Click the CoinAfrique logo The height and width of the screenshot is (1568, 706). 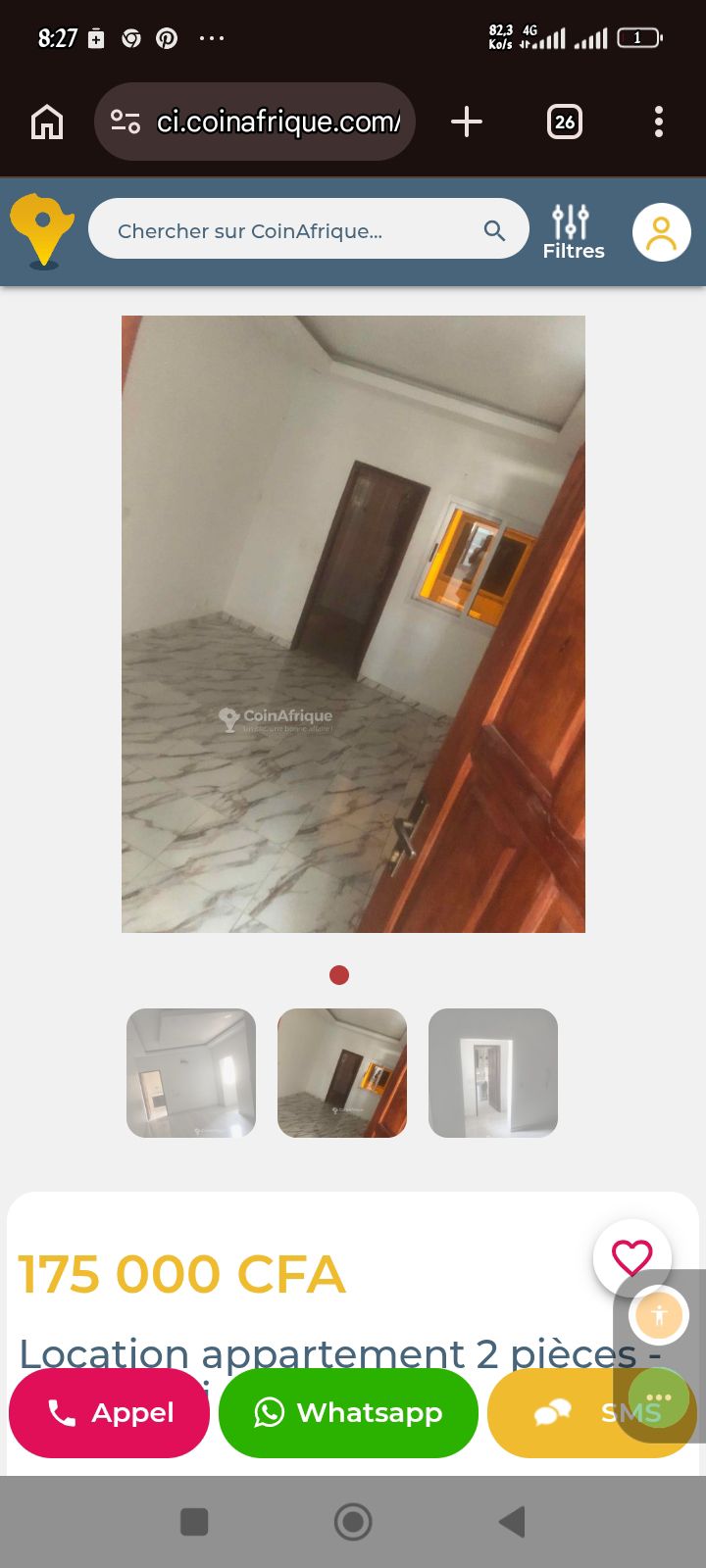pyautogui.click(x=41, y=232)
